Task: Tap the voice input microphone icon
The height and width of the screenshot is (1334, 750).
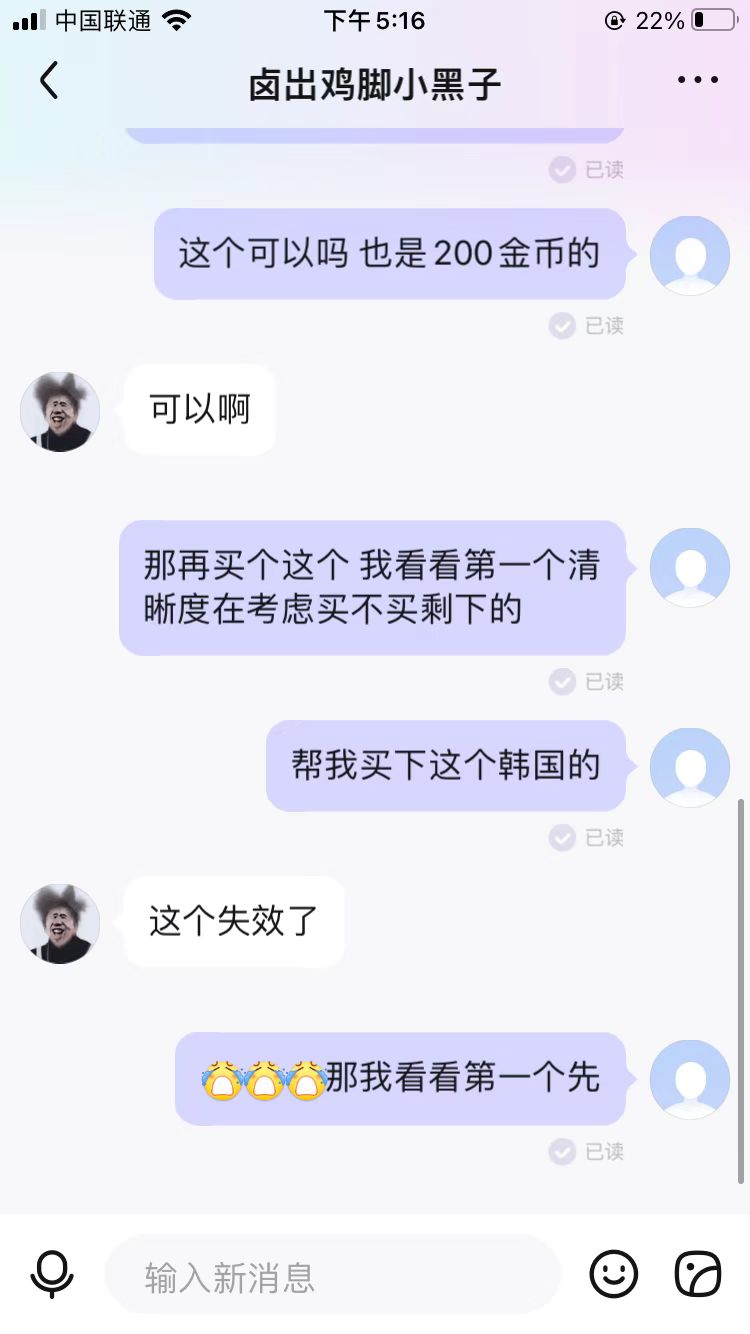Action: pos(52,1275)
